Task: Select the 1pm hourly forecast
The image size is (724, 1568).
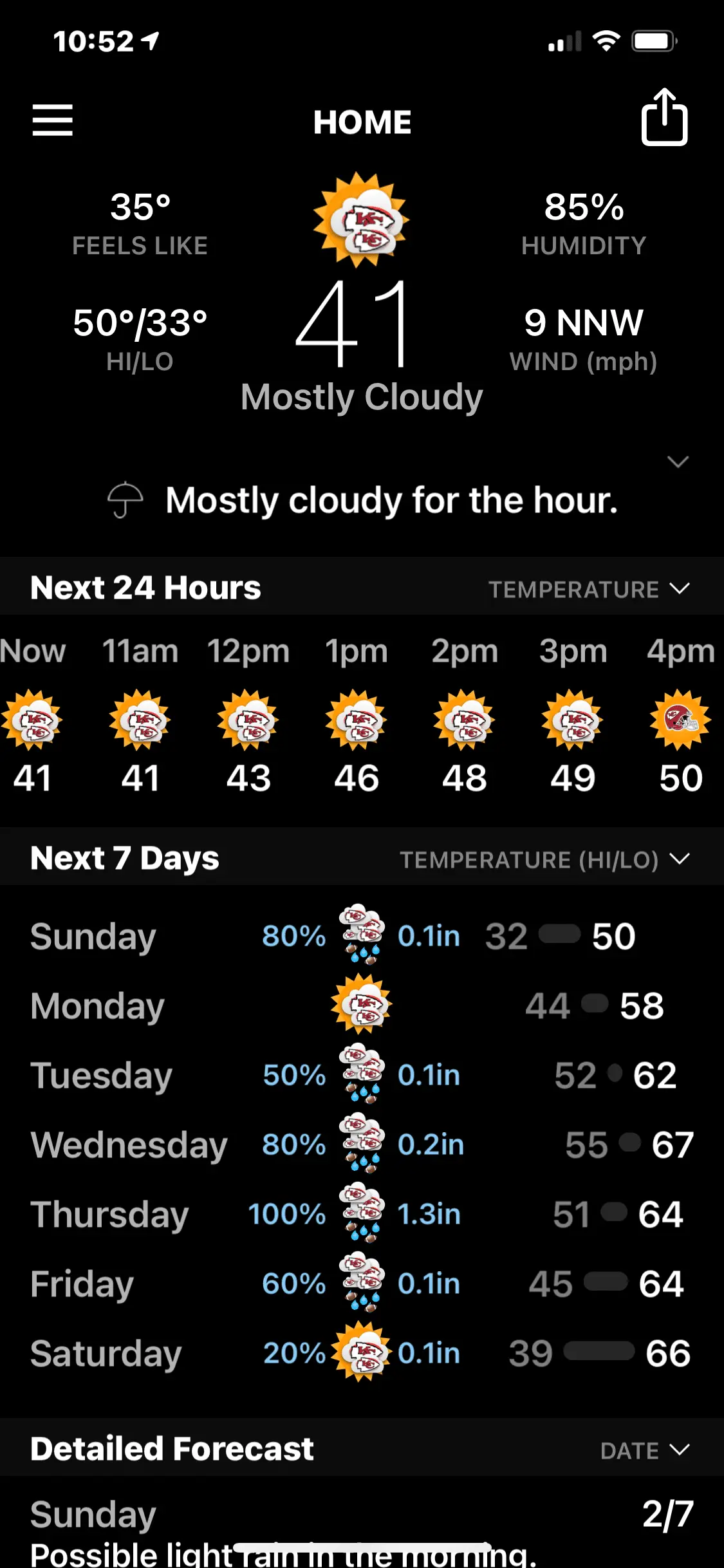Action: tap(357, 714)
